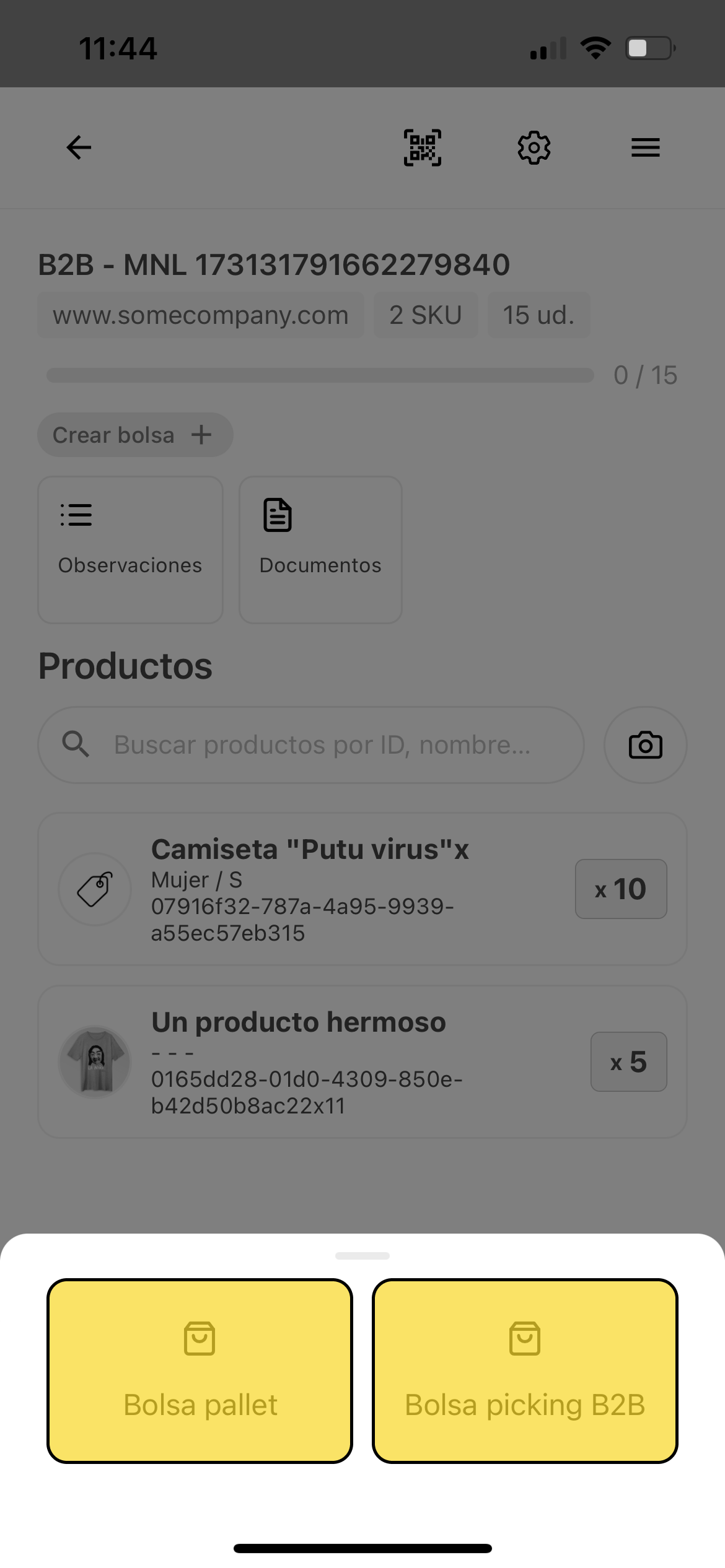Image resolution: width=725 pixels, height=1568 pixels.
Task: Tap the Crear bolsa chip
Action: tap(134, 435)
